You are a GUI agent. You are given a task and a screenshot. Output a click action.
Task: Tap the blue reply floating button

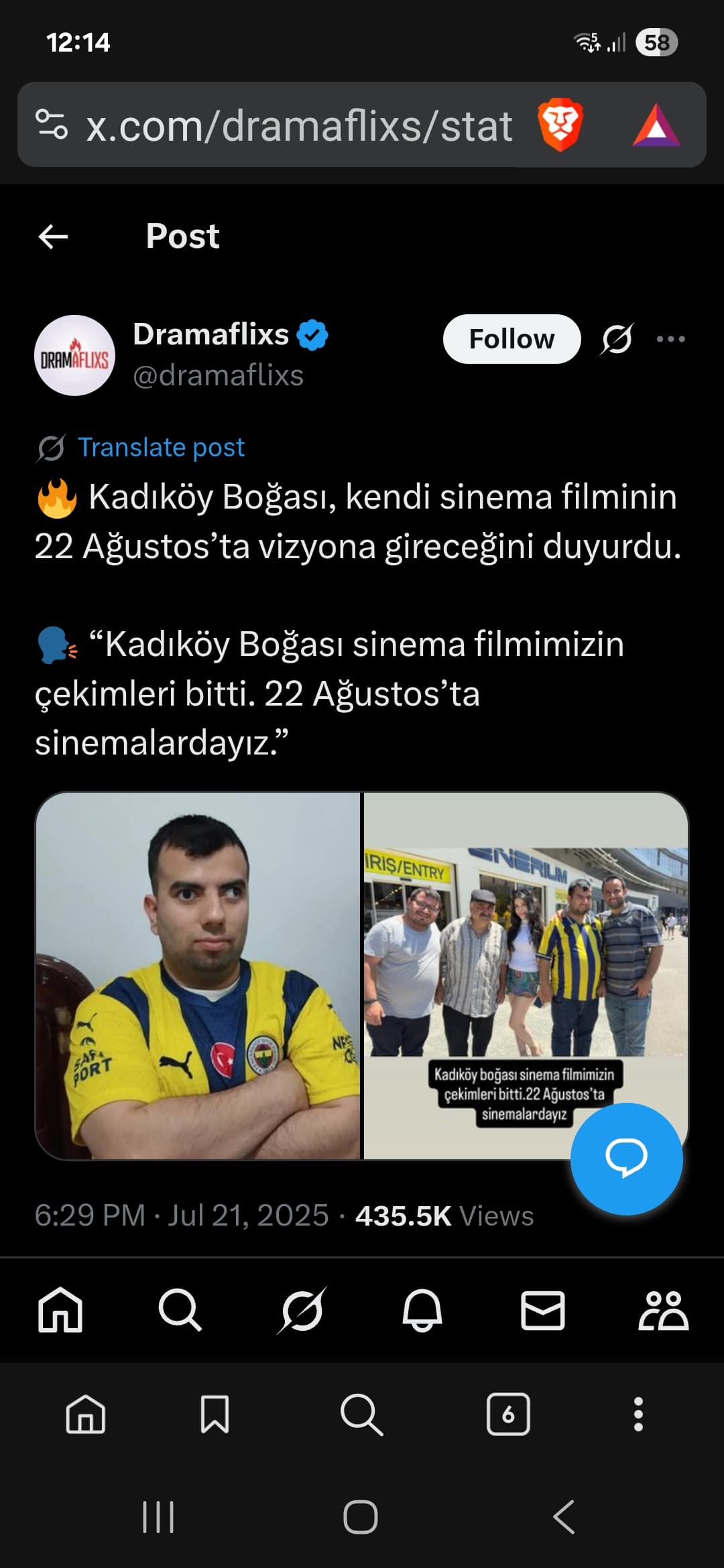point(626,1159)
